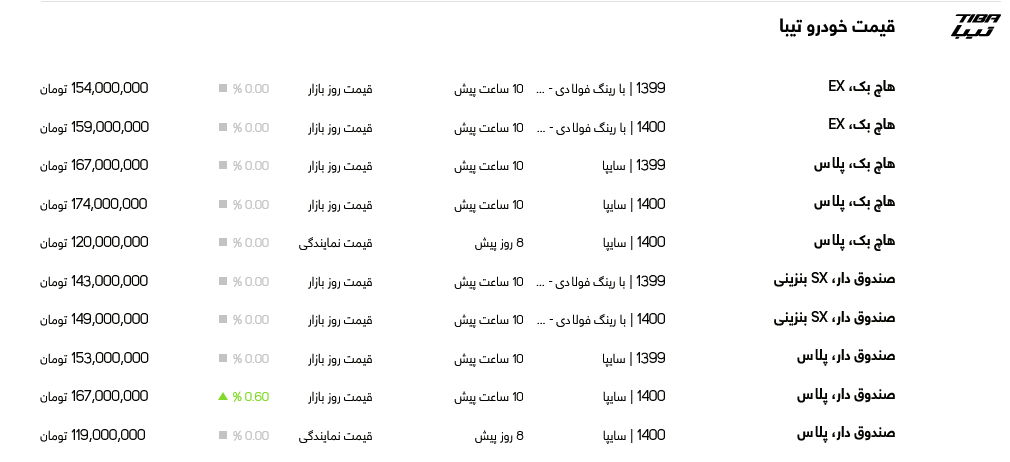Open هاچ بک، پلاس dealer price 120,000,000 row
This screenshot has height=462, width=1010.
click(854, 242)
